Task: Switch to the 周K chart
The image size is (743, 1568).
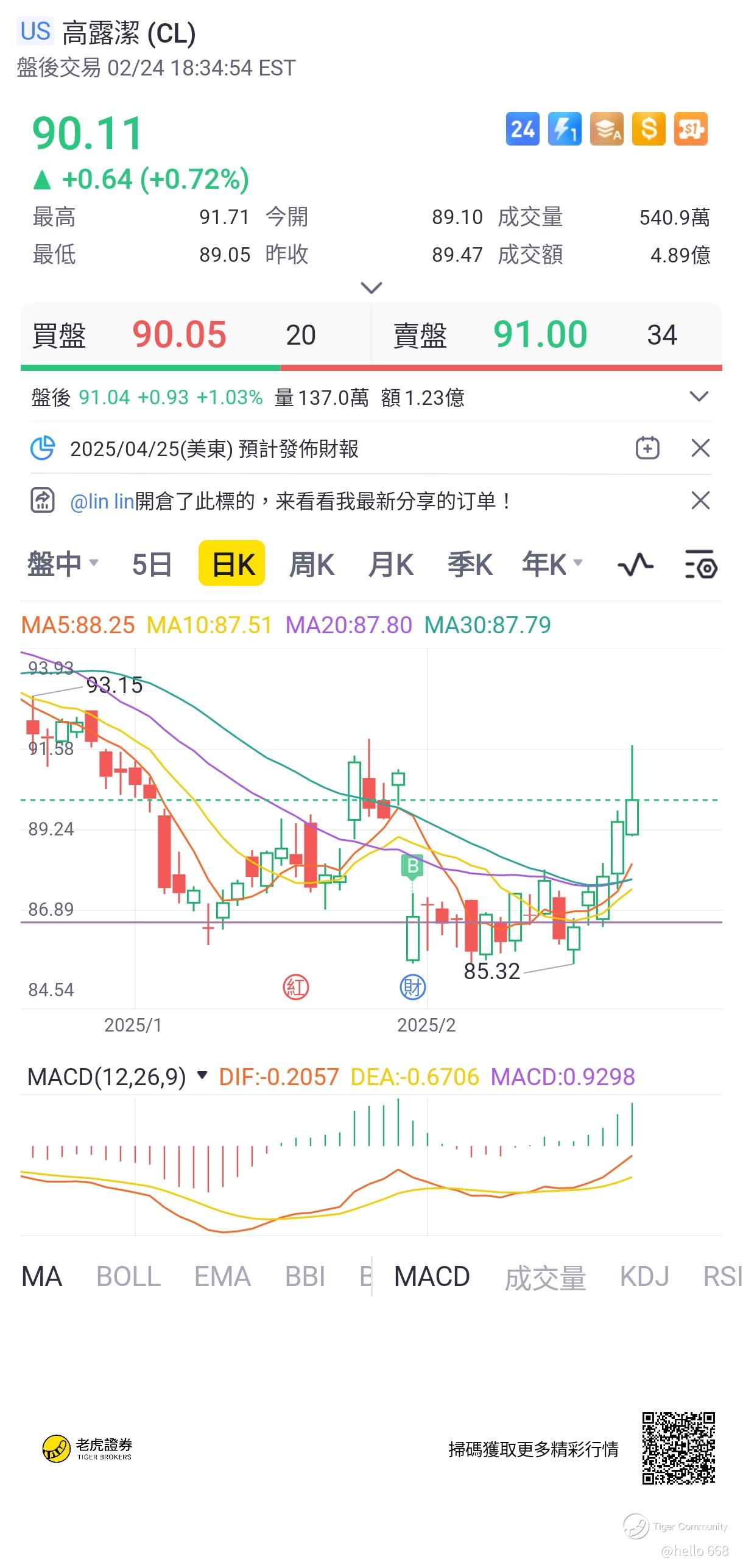Action: tap(311, 564)
